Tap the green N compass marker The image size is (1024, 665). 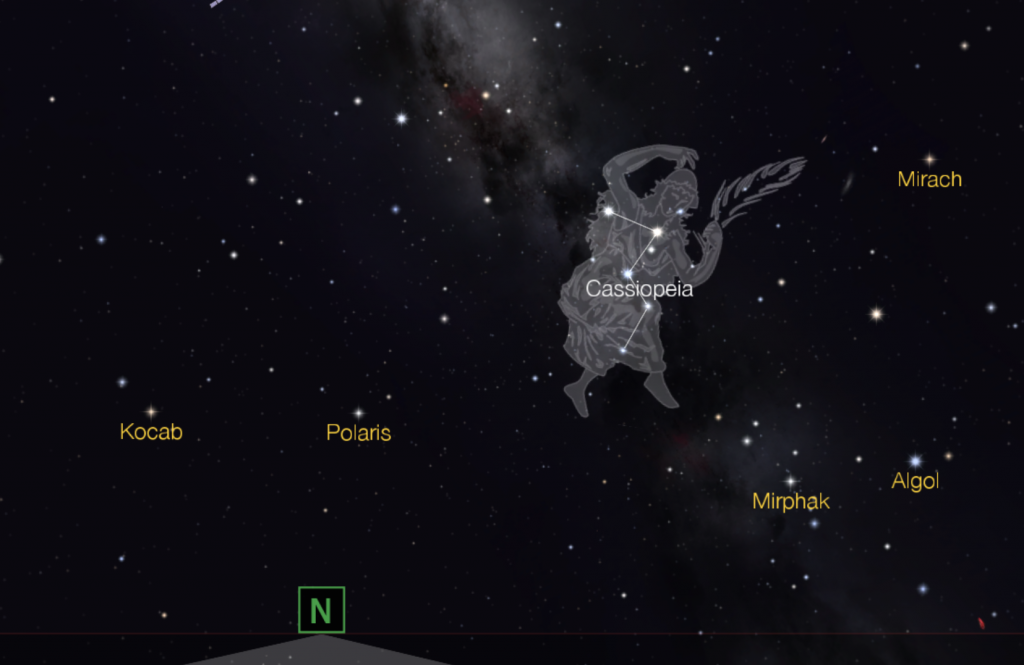(321, 610)
